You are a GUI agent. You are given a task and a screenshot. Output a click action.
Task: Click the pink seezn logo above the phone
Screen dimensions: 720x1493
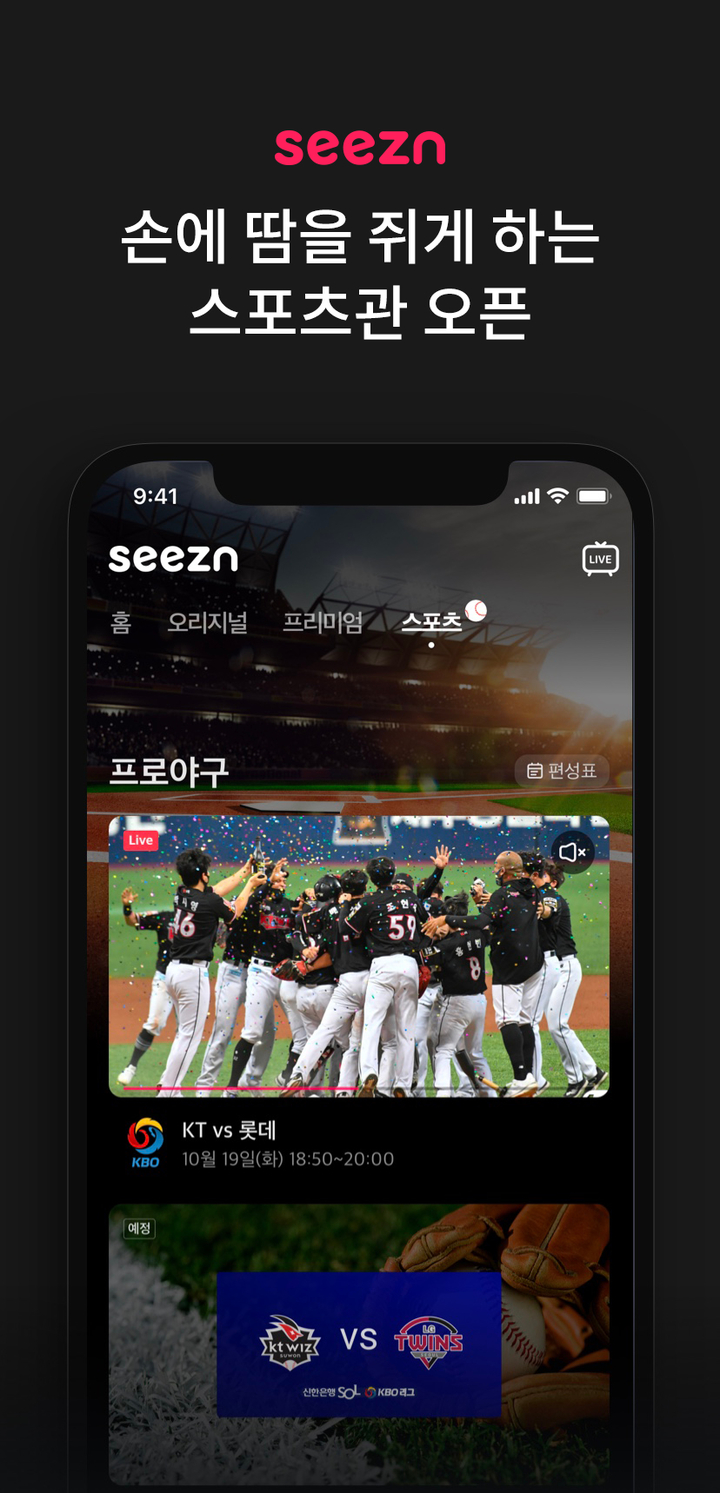coord(360,148)
